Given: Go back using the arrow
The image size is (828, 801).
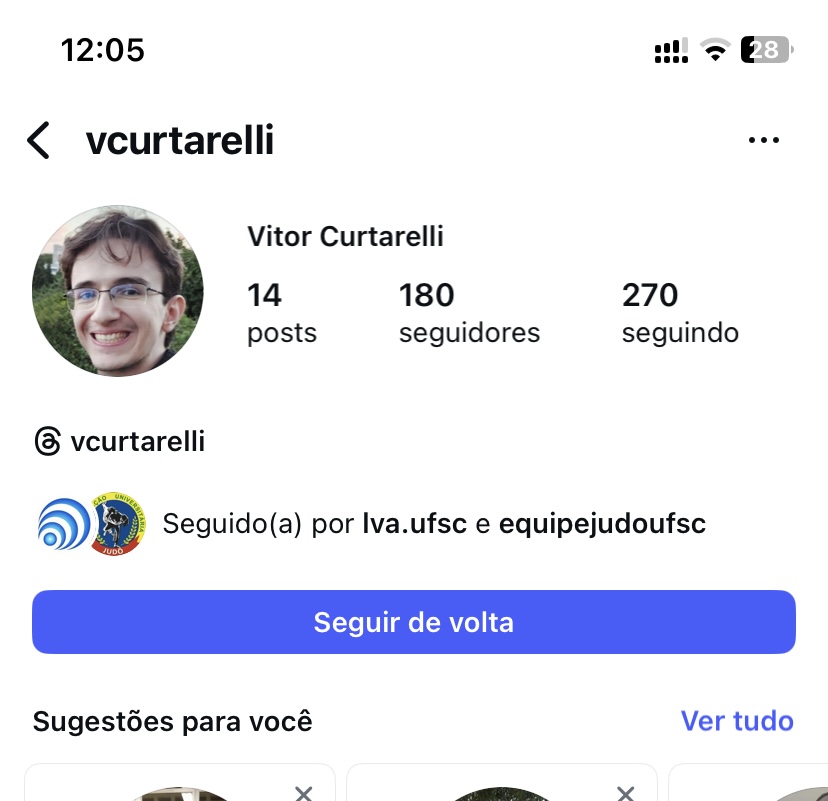Looking at the screenshot, I should [38, 141].
